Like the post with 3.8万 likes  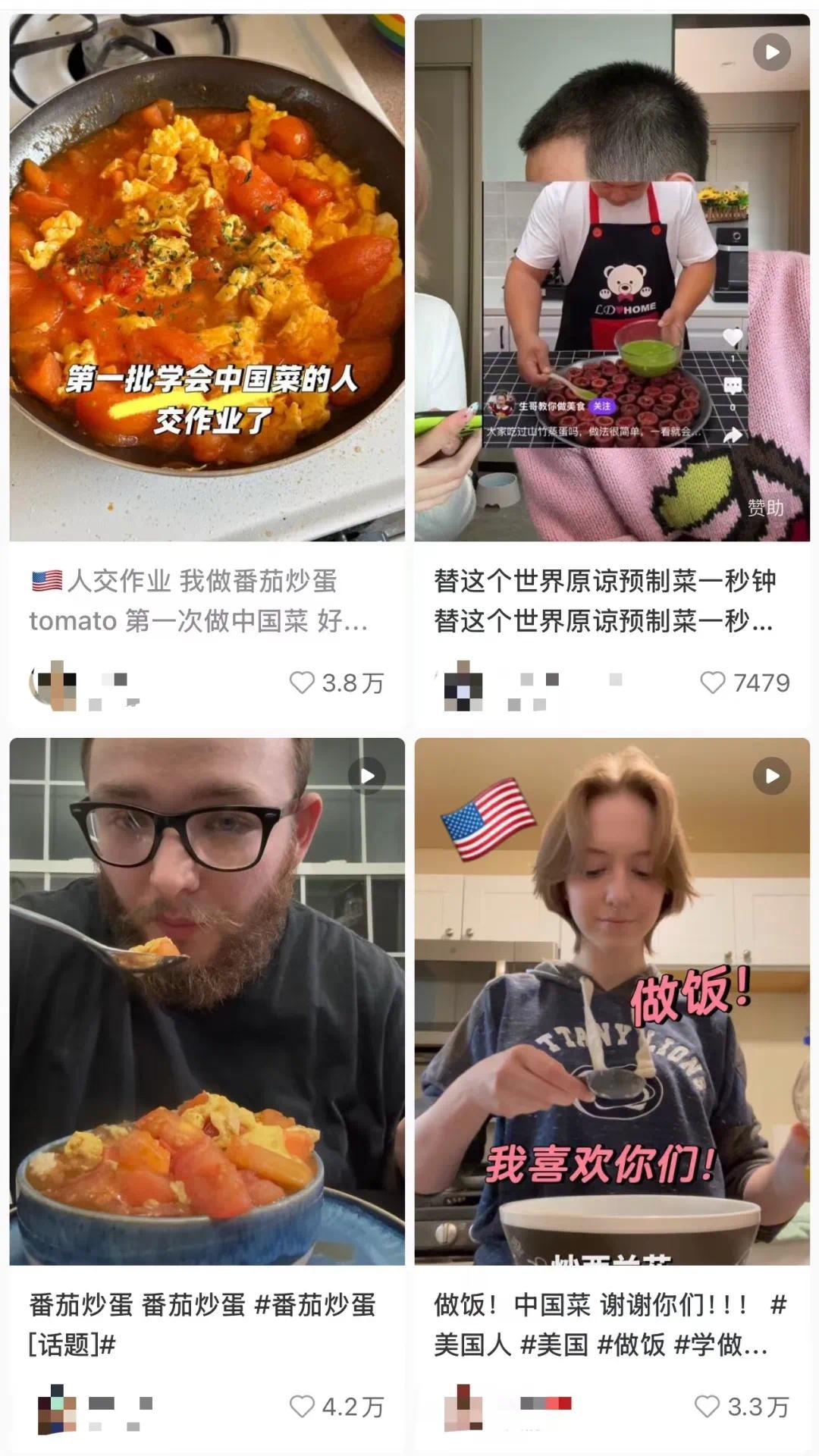302,682
